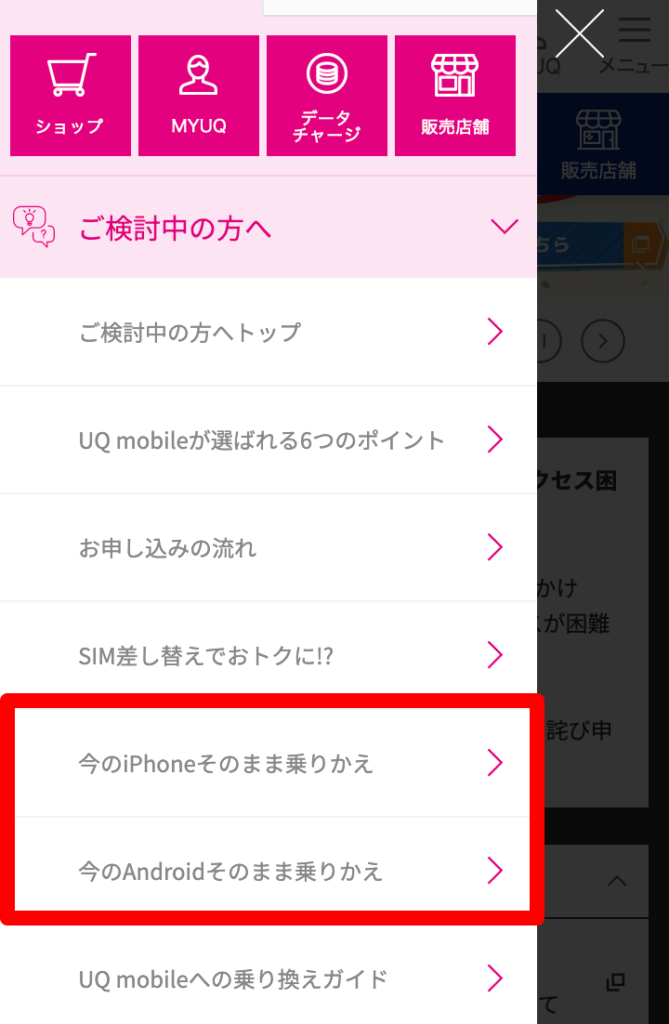Open UQ mobileへの乗り換えガイド

(268, 979)
